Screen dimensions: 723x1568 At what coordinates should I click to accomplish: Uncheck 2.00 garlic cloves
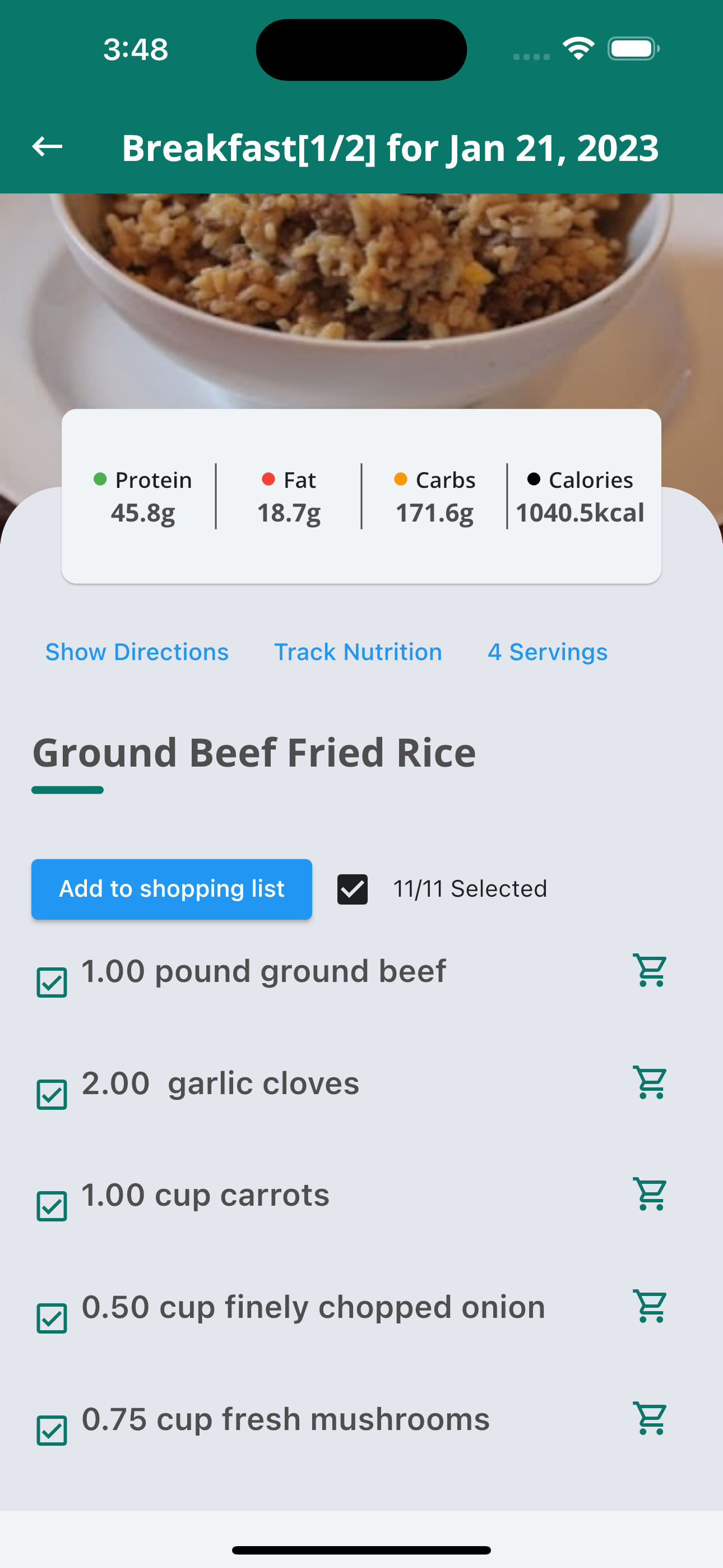[x=52, y=1095]
